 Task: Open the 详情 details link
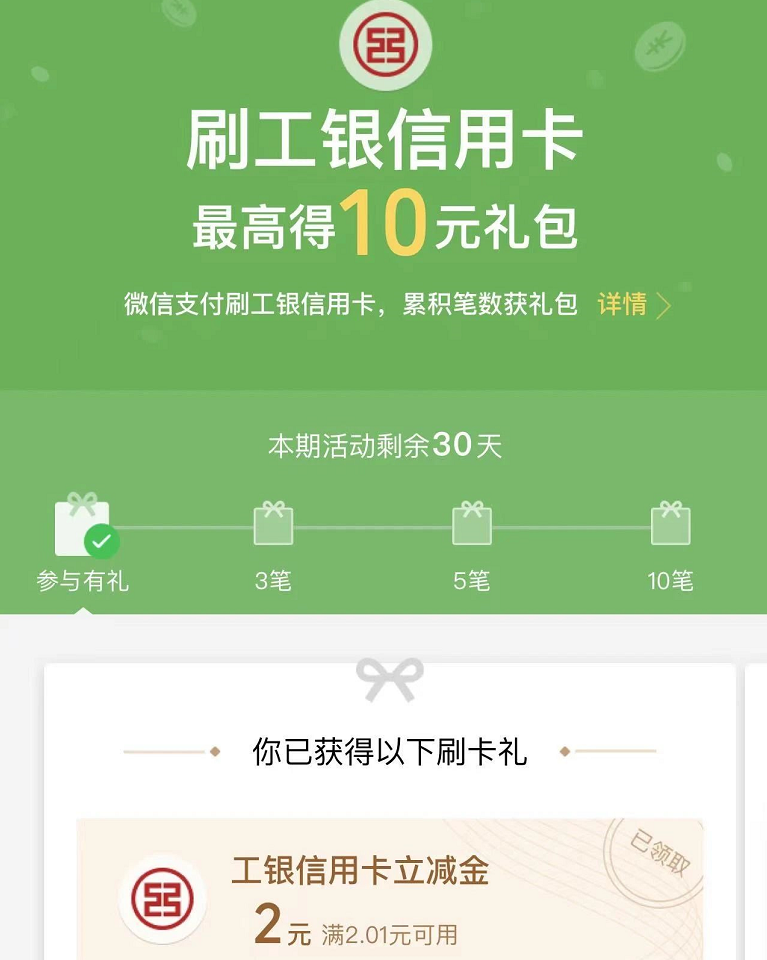633,305
